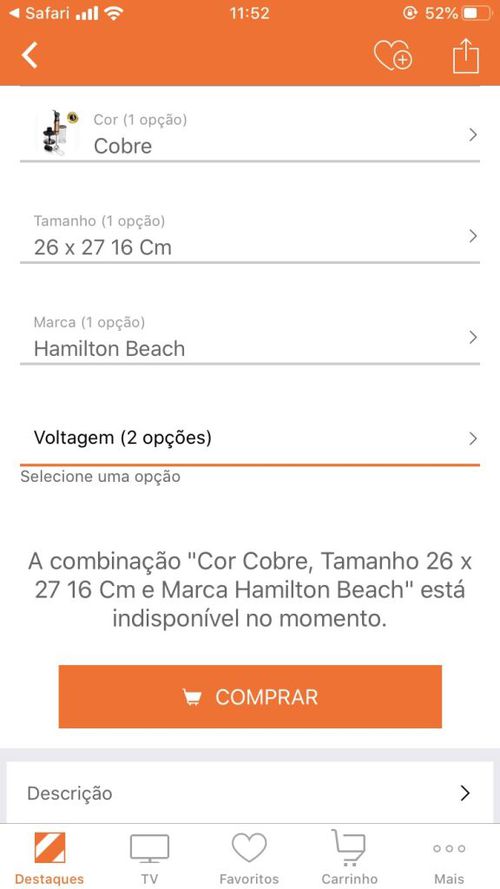Open the Cor option showing Cobre

tap(250, 134)
